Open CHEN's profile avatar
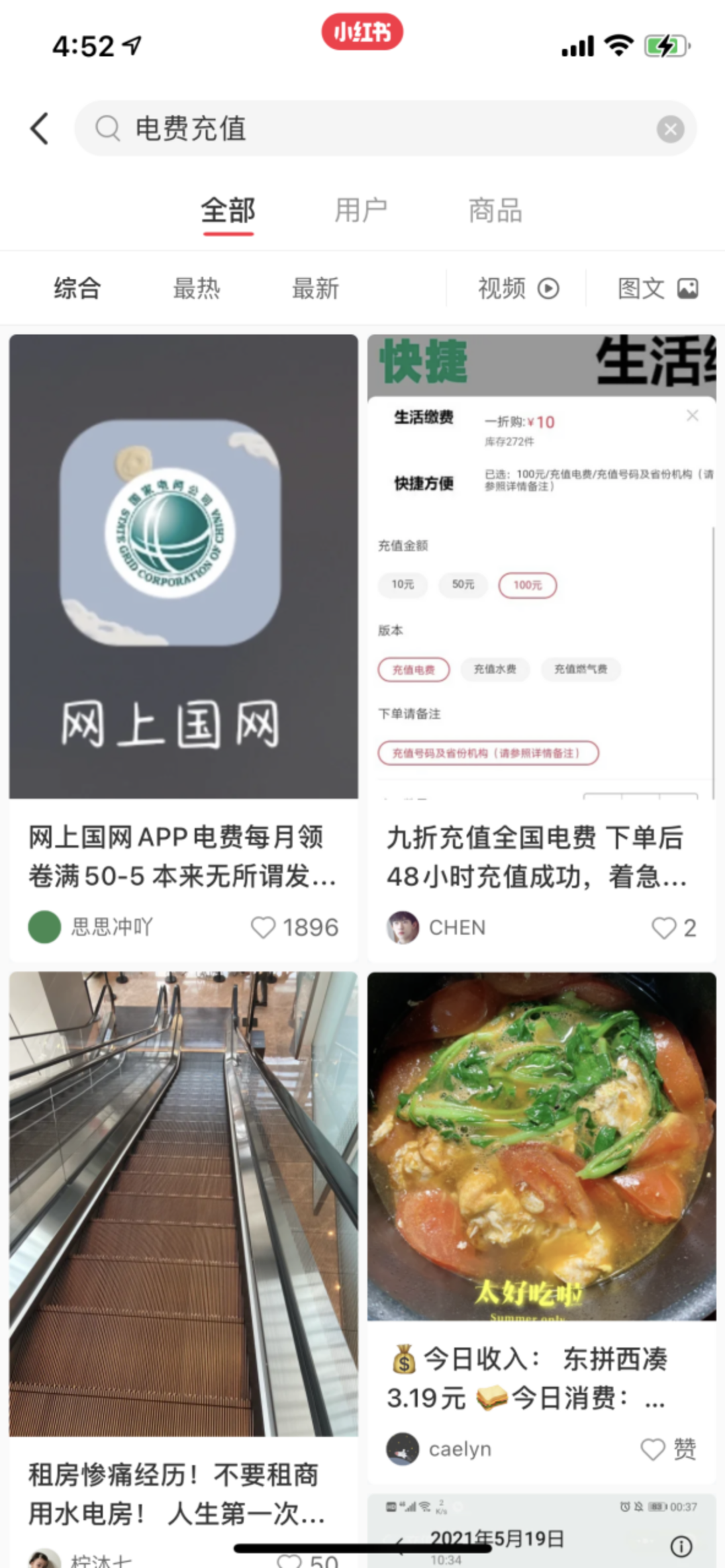This screenshot has height=1568, width=725. [403, 928]
